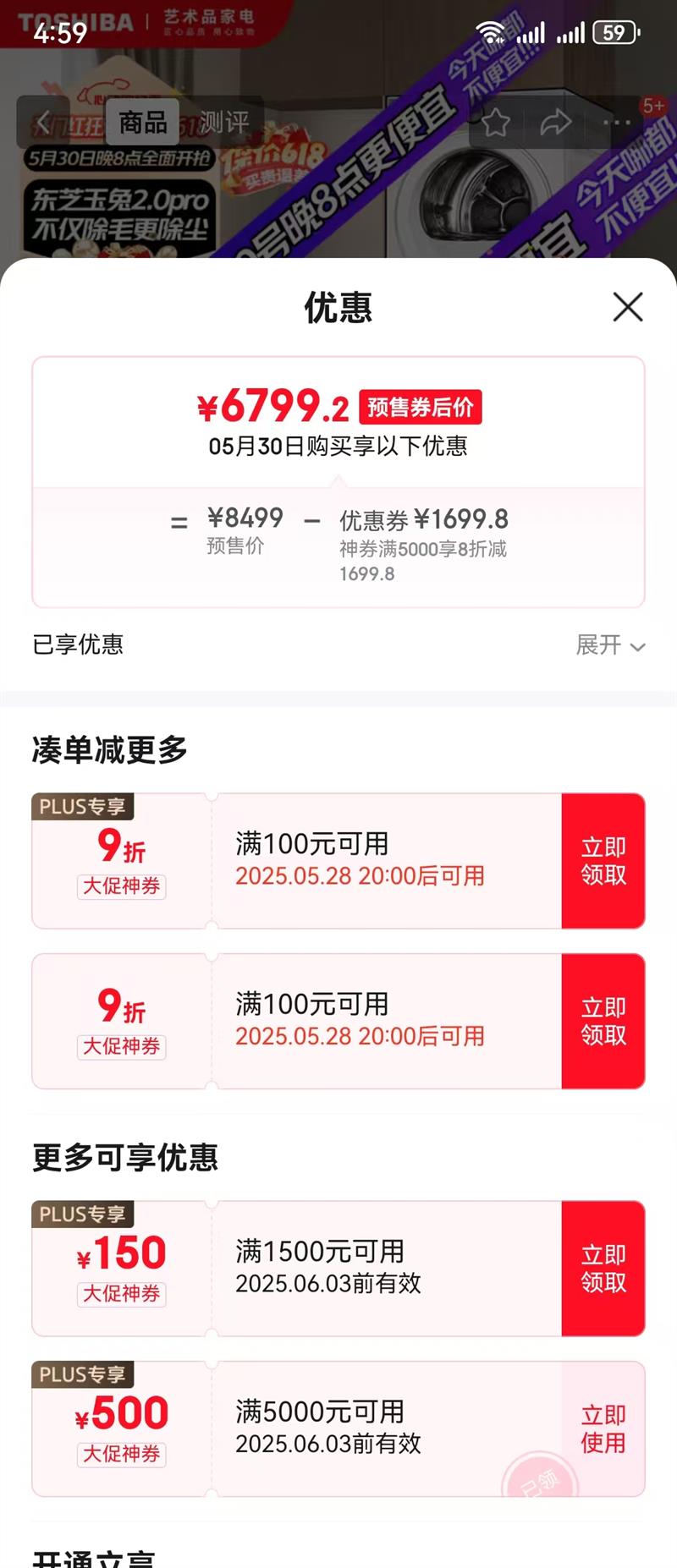Claim the ¥150 PLUS专享 coupon

pyautogui.click(x=603, y=1269)
